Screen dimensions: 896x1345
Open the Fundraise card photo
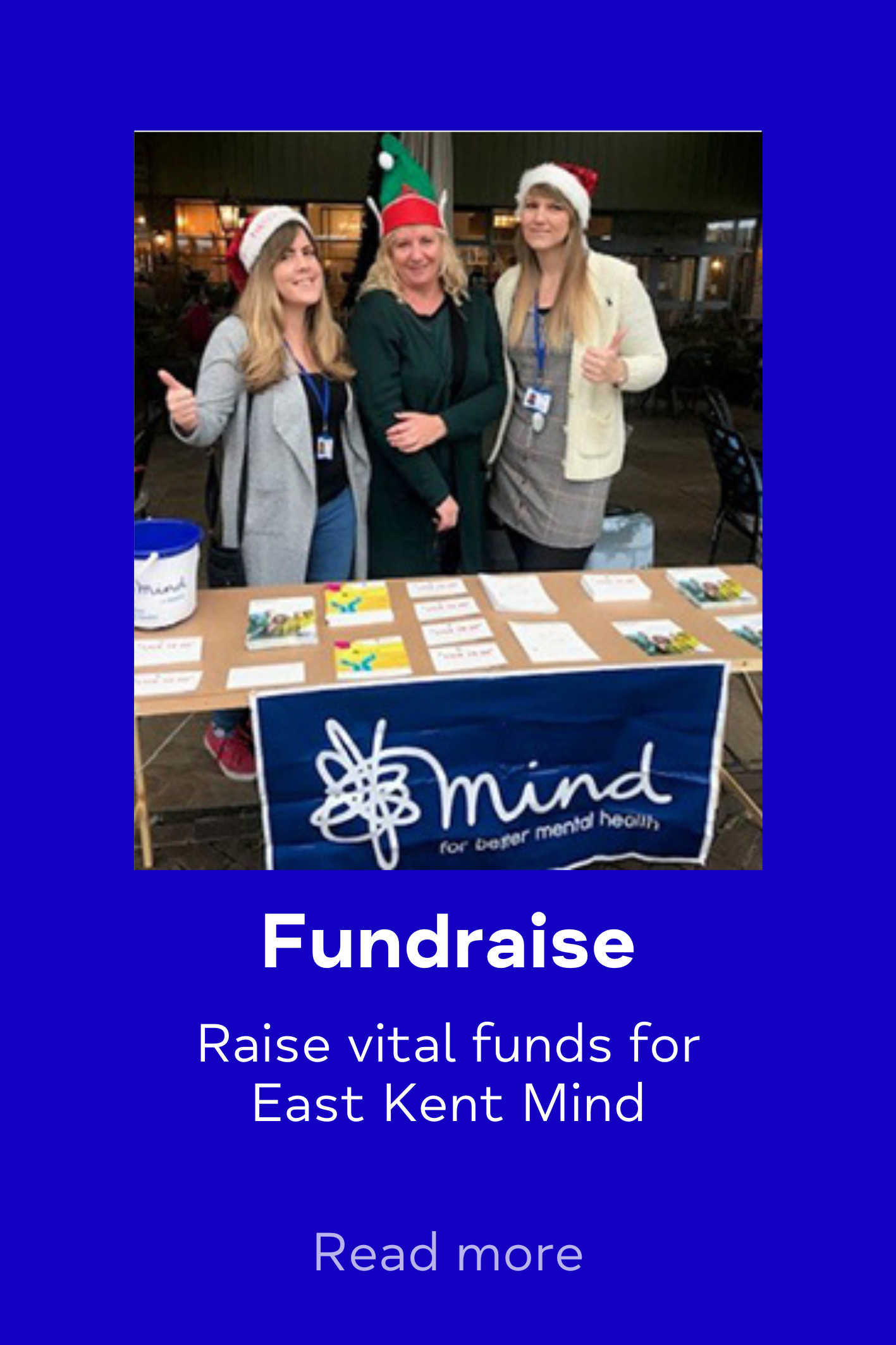coord(448,500)
